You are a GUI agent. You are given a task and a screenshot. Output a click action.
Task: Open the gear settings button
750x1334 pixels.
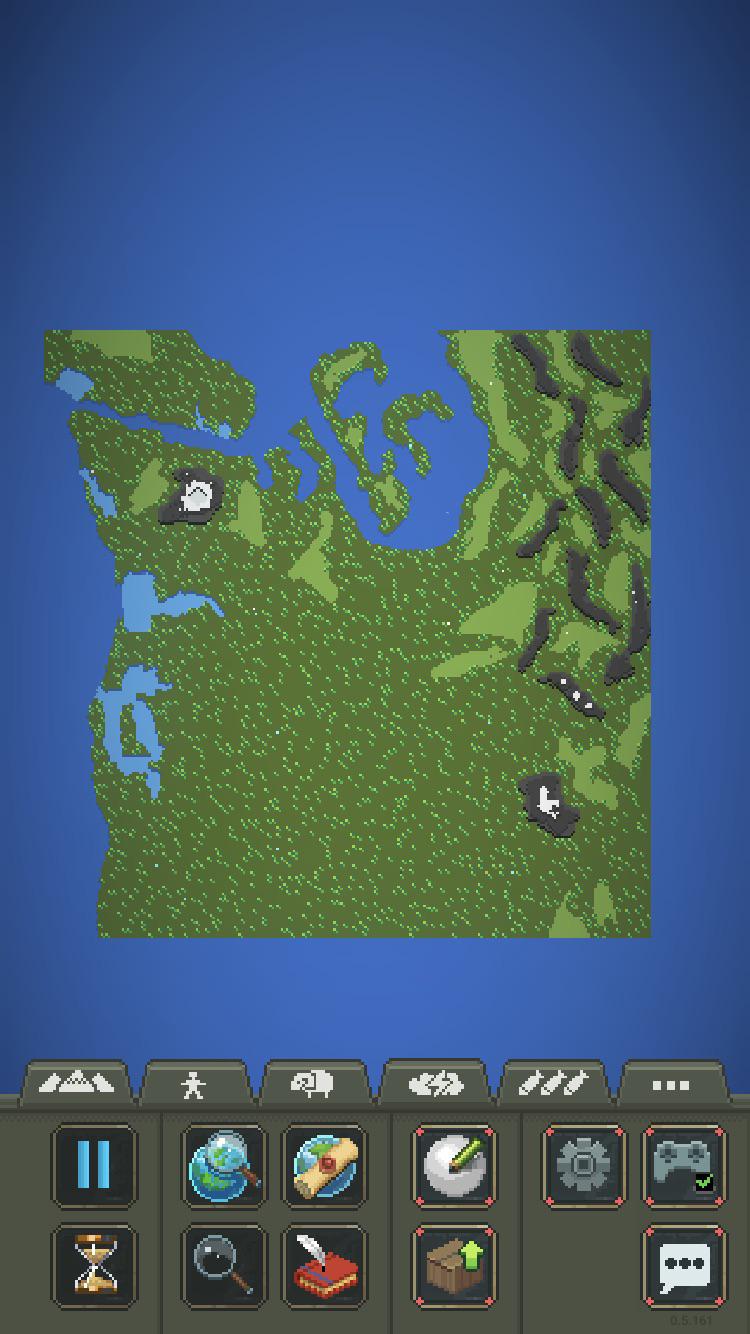(x=584, y=1165)
